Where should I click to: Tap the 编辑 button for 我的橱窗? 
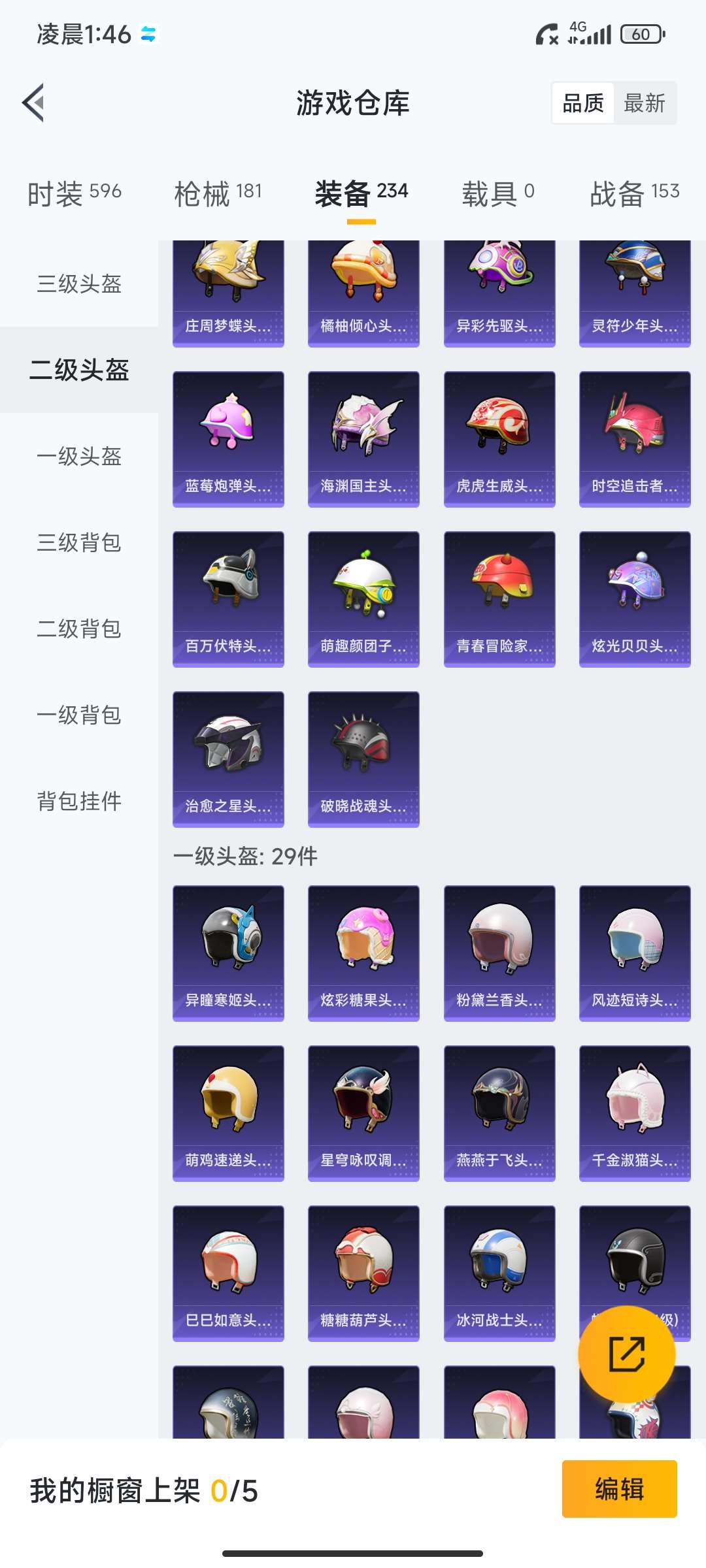point(619,1489)
